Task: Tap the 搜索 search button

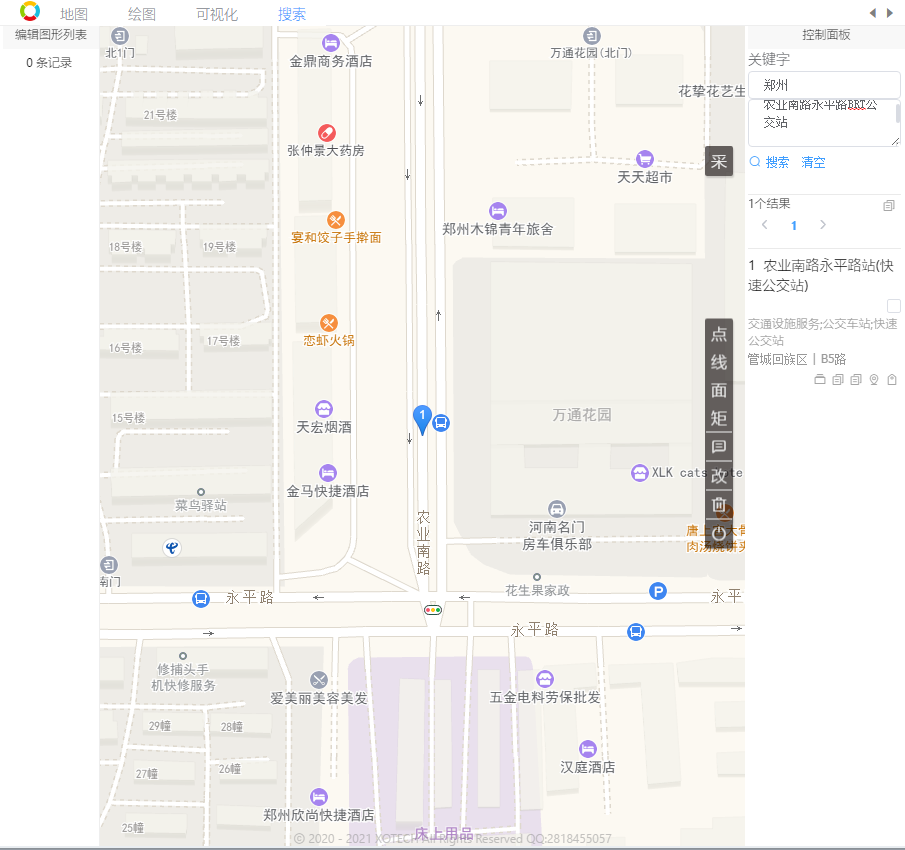Action: [770, 162]
